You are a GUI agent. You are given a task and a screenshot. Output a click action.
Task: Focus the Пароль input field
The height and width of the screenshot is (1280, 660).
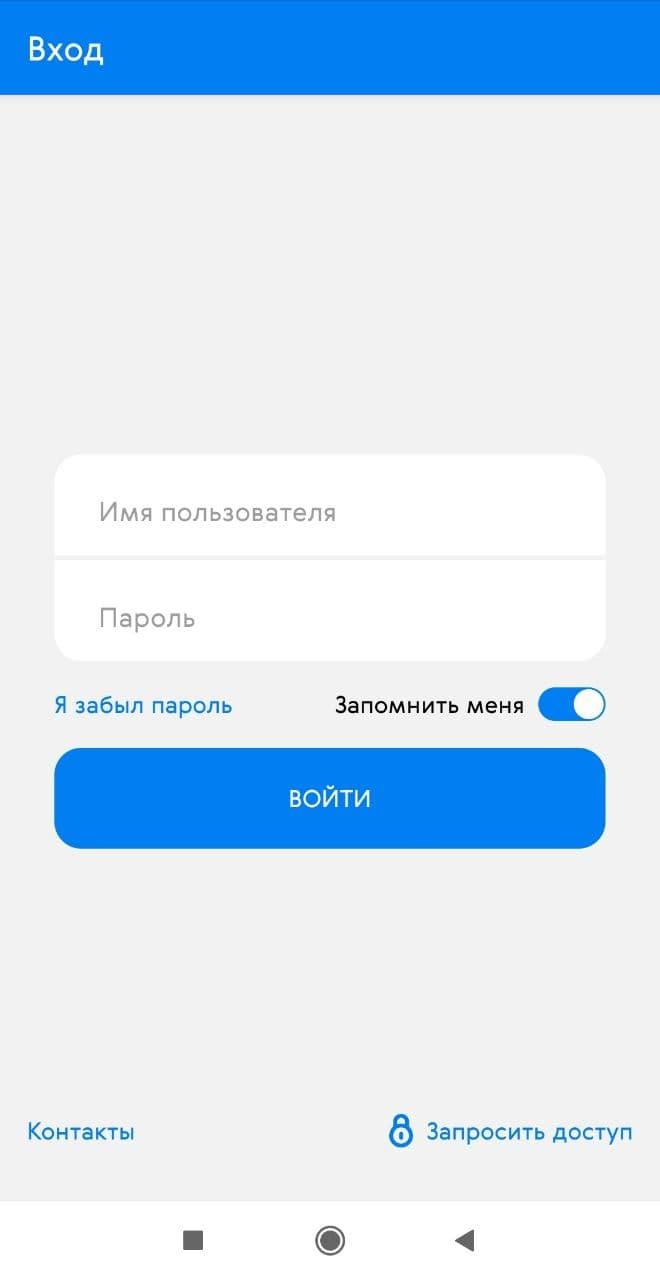pos(330,610)
